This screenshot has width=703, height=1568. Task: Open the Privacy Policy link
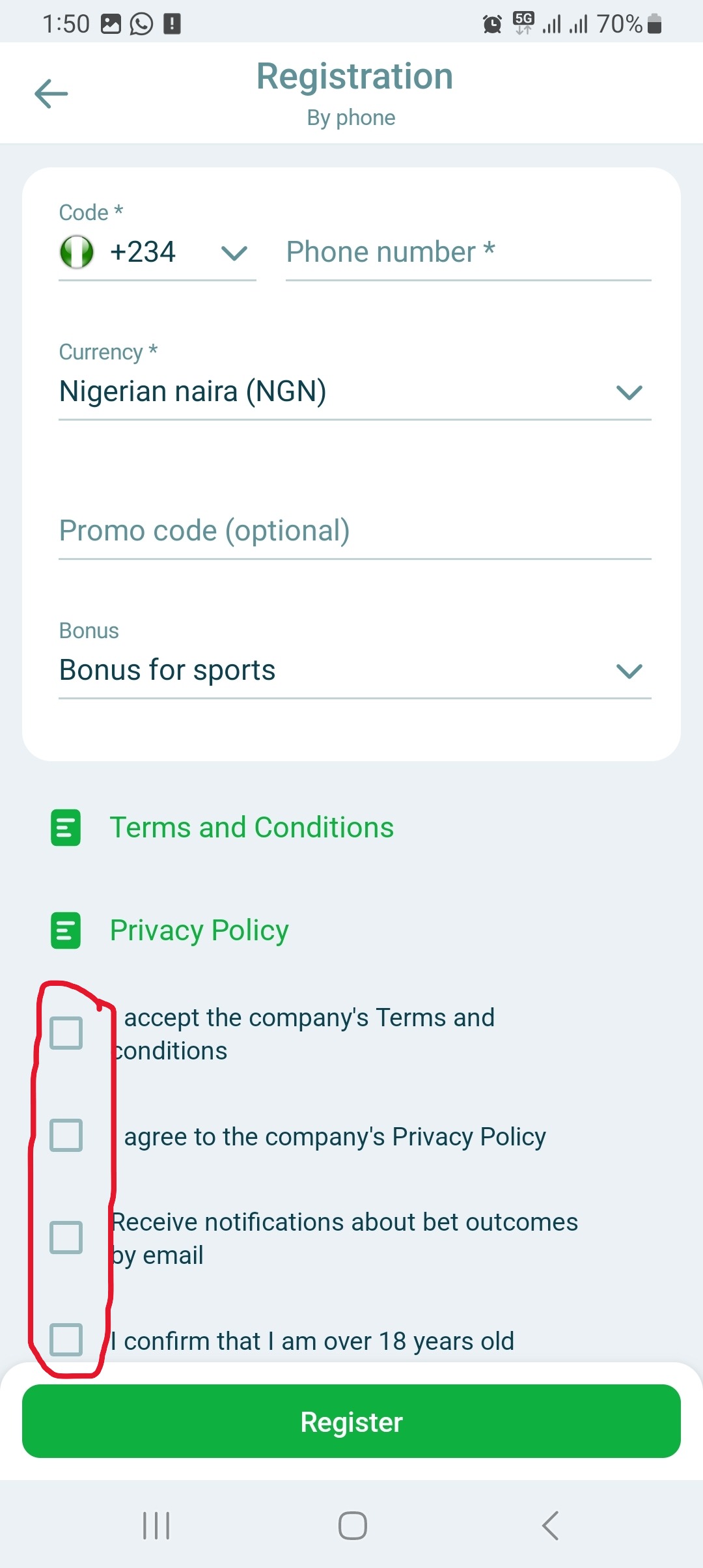click(199, 931)
